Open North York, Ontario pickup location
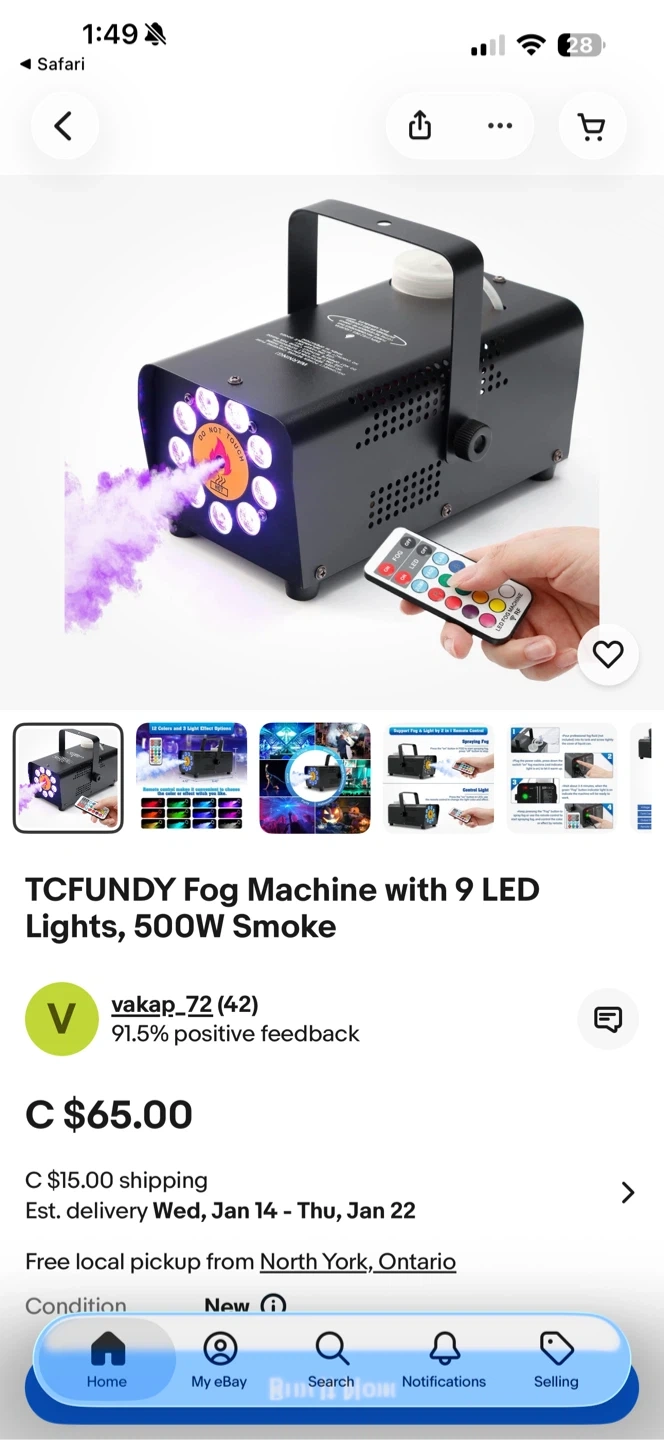Image resolution: width=664 pixels, height=1440 pixels. click(x=357, y=1262)
